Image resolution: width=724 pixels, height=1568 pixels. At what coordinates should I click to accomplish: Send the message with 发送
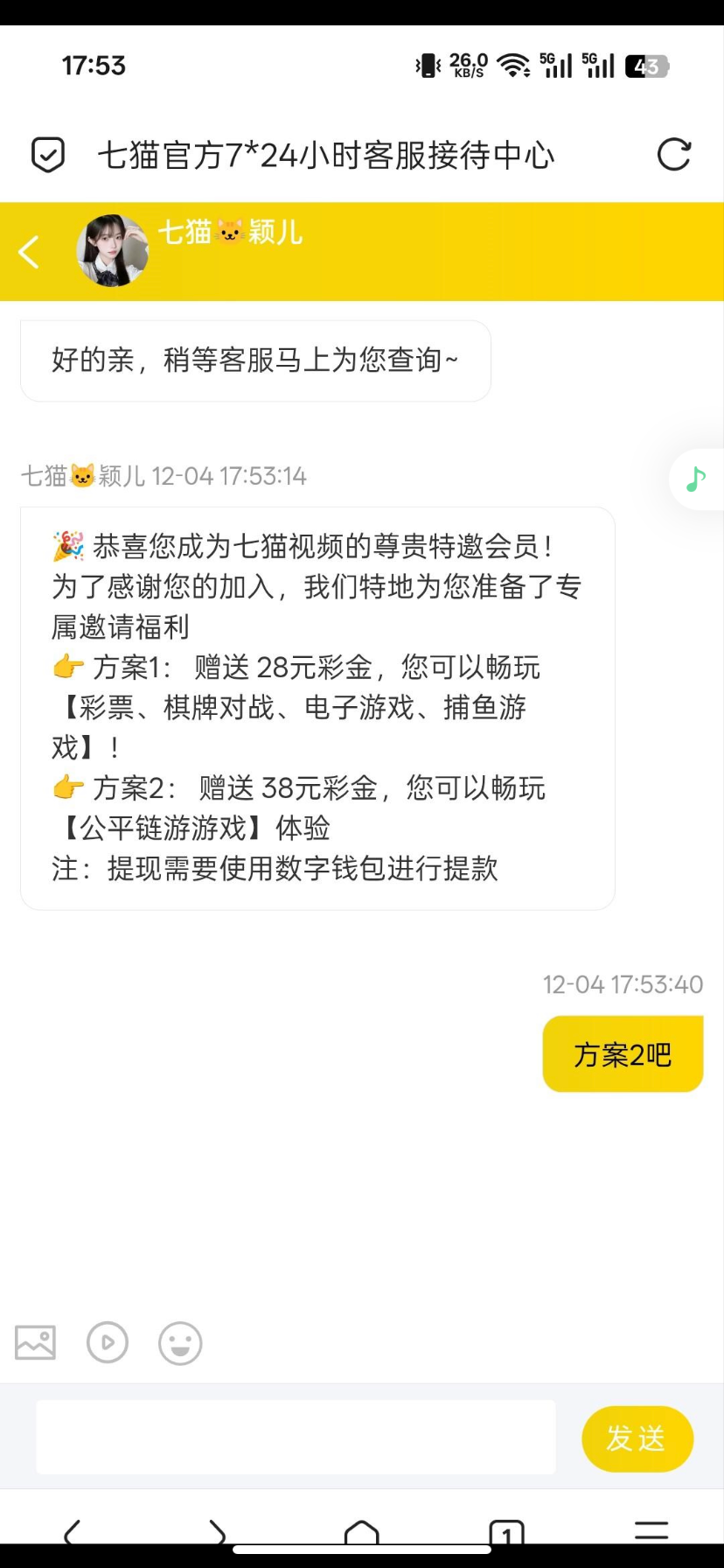point(637,1438)
